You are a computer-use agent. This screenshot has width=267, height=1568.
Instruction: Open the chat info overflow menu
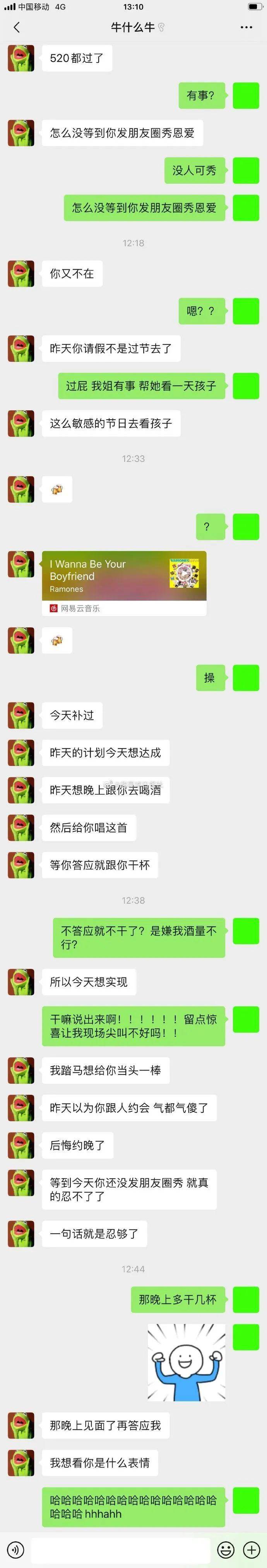(246, 28)
